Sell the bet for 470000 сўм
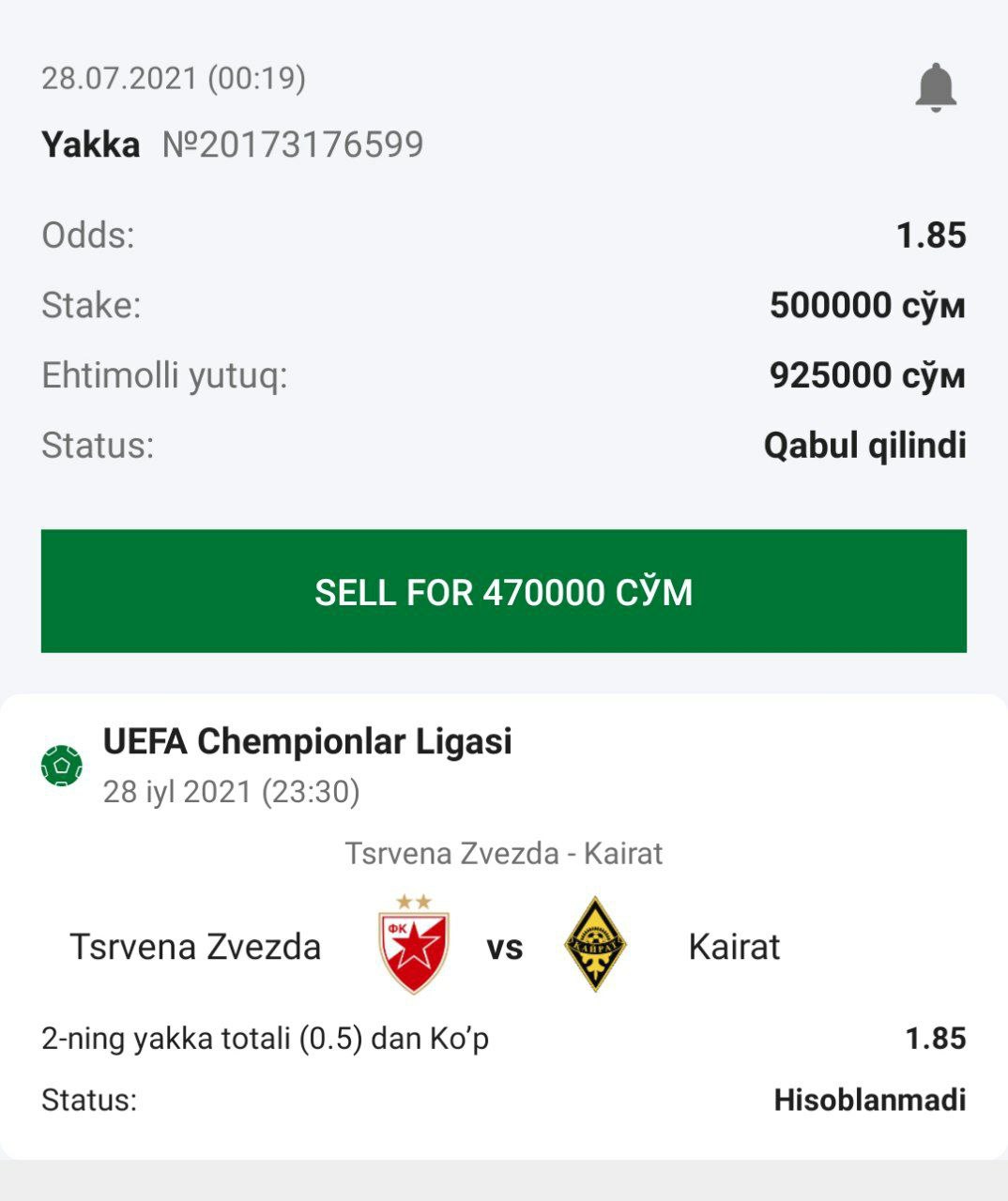Screen dimensions: 1008x1201 coord(504,591)
